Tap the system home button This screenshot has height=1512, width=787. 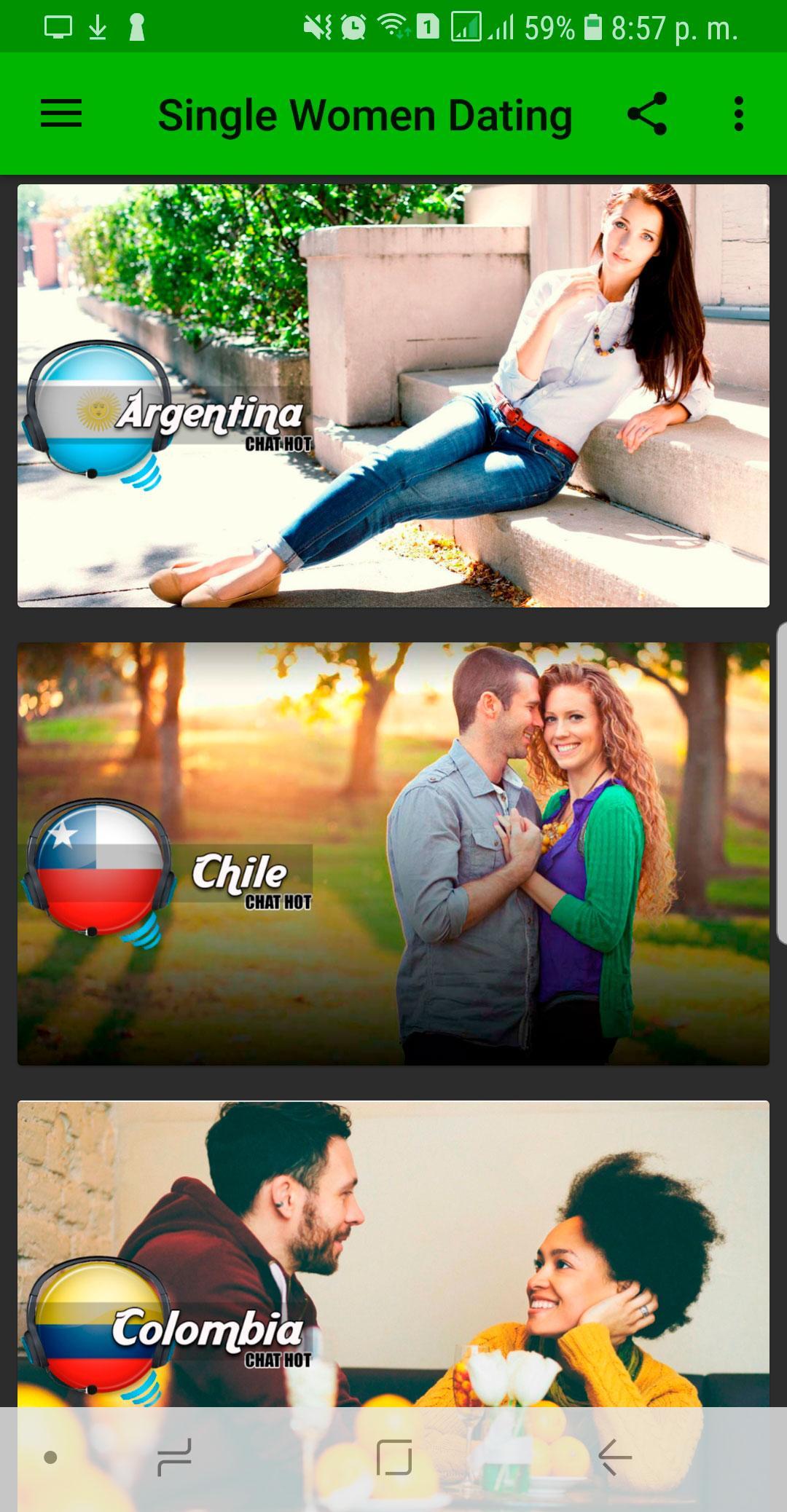pyautogui.click(x=394, y=1457)
